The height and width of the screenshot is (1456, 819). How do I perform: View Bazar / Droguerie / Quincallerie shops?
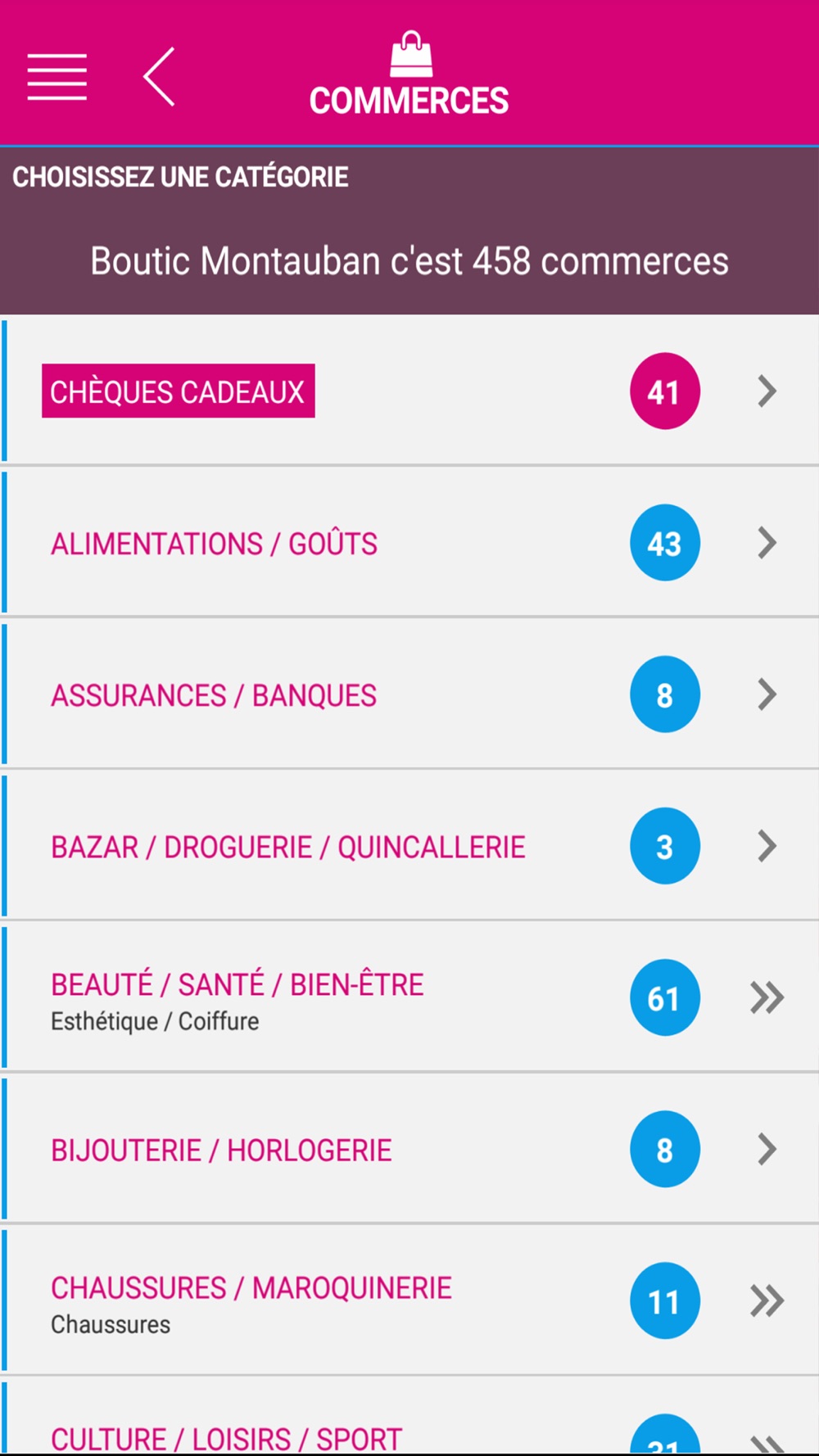[x=288, y=847]
